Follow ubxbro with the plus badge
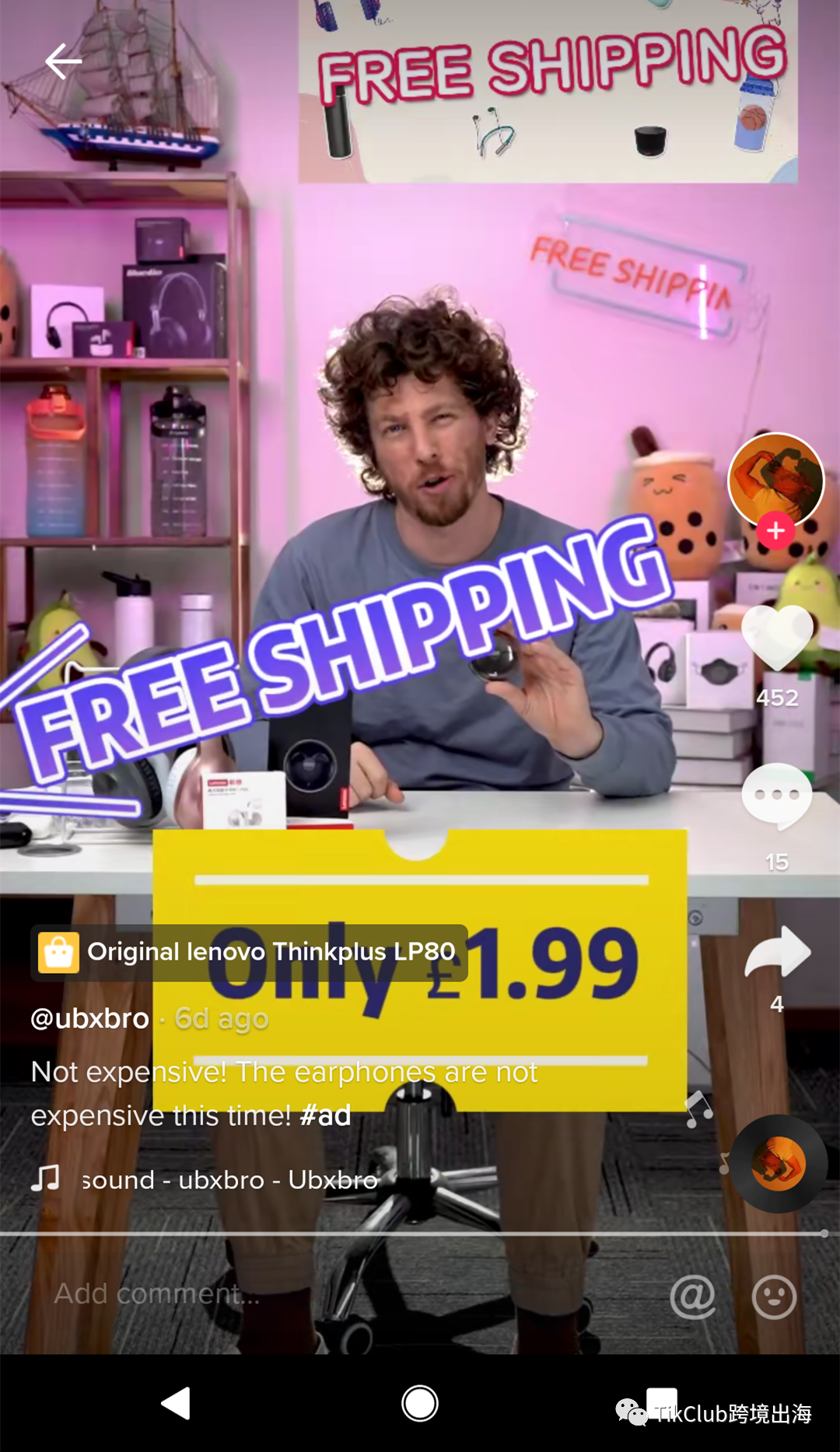 tap(775, 531)
